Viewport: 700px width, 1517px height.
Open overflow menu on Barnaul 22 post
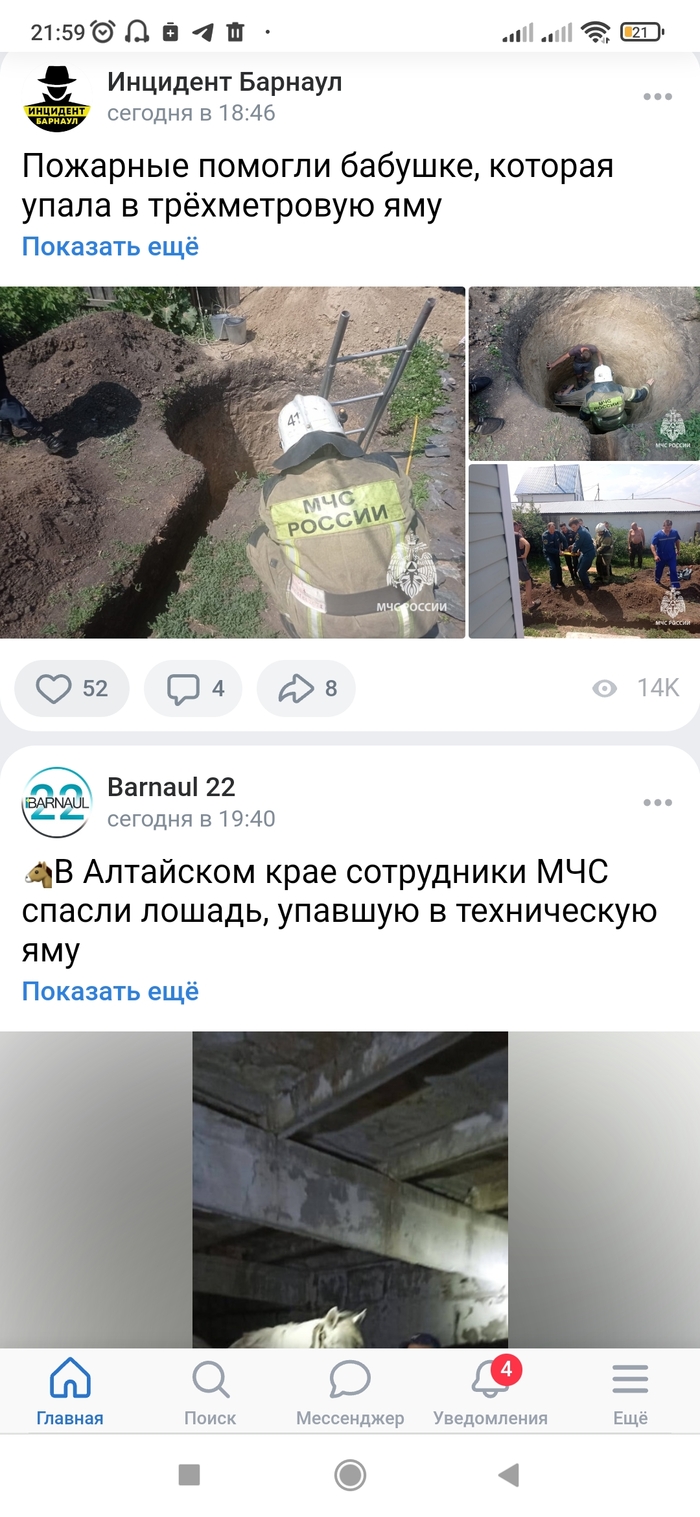click(x=657, y=803)
